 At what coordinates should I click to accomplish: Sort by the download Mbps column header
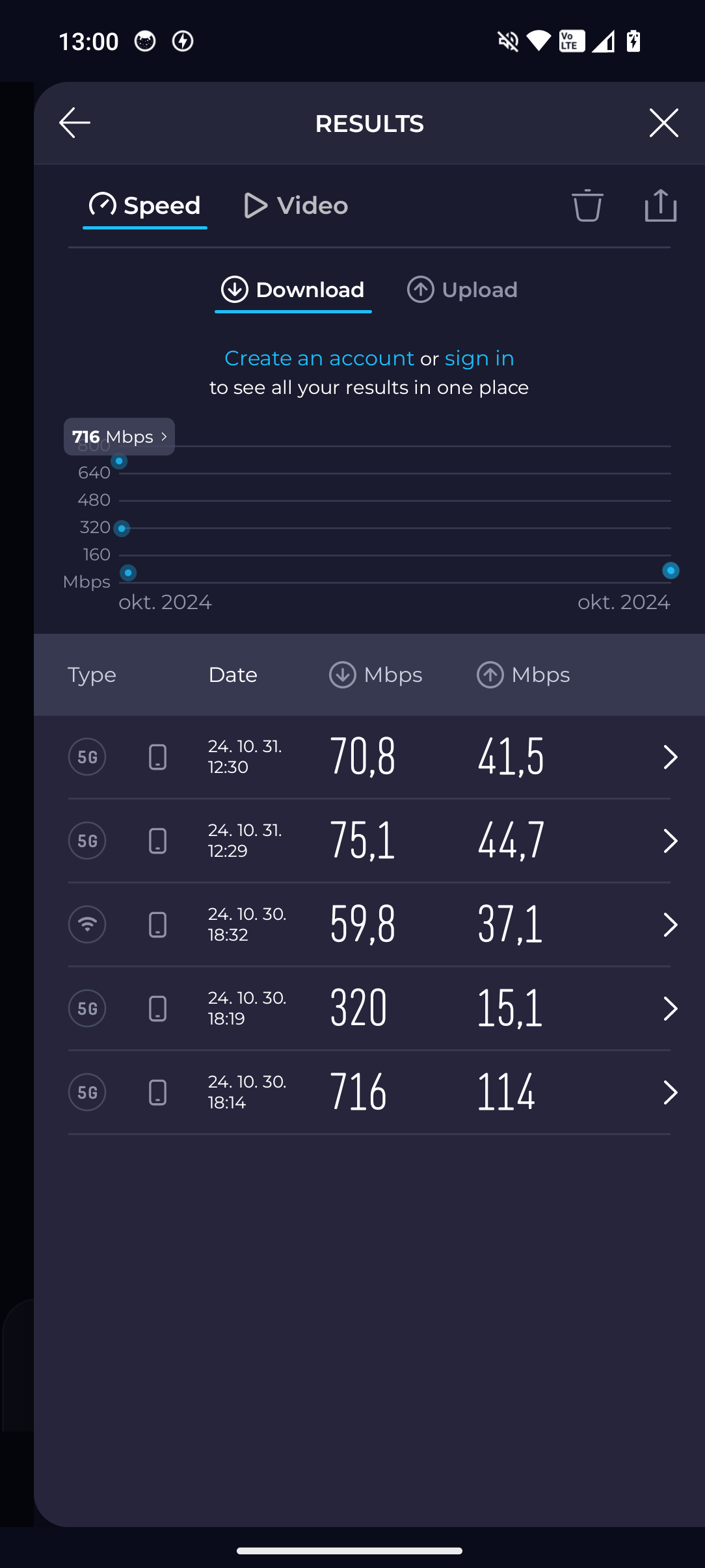[x=376, y=675]
